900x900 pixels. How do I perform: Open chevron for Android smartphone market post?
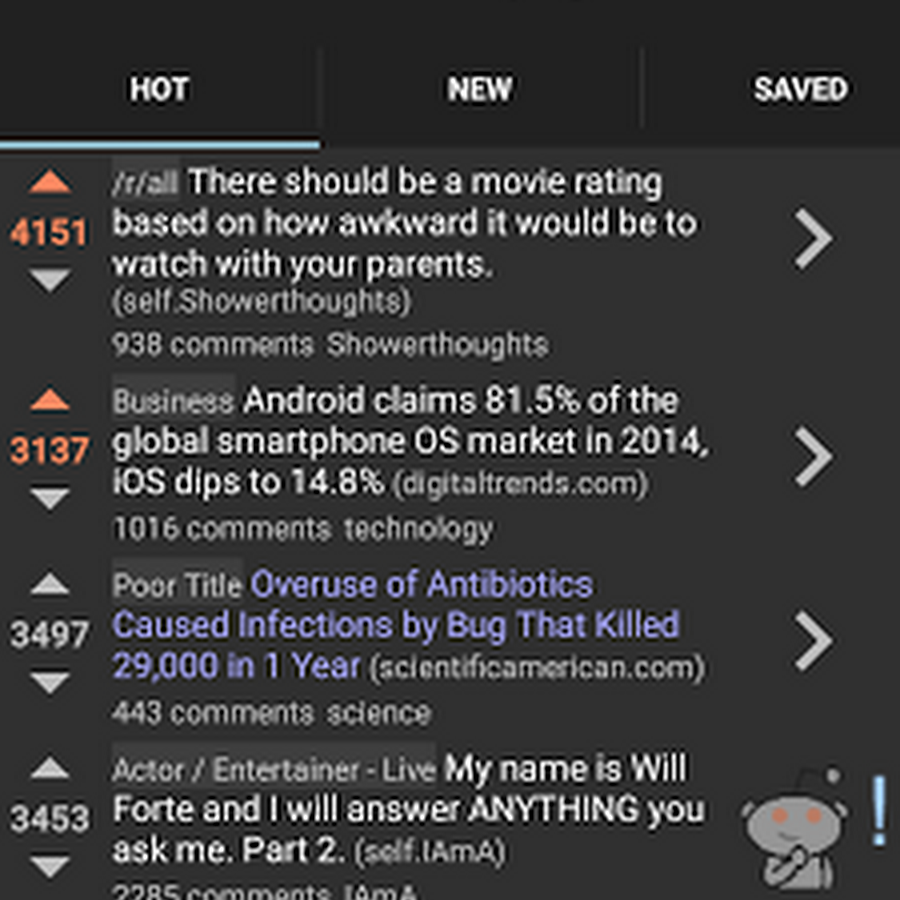coord(814,457)
